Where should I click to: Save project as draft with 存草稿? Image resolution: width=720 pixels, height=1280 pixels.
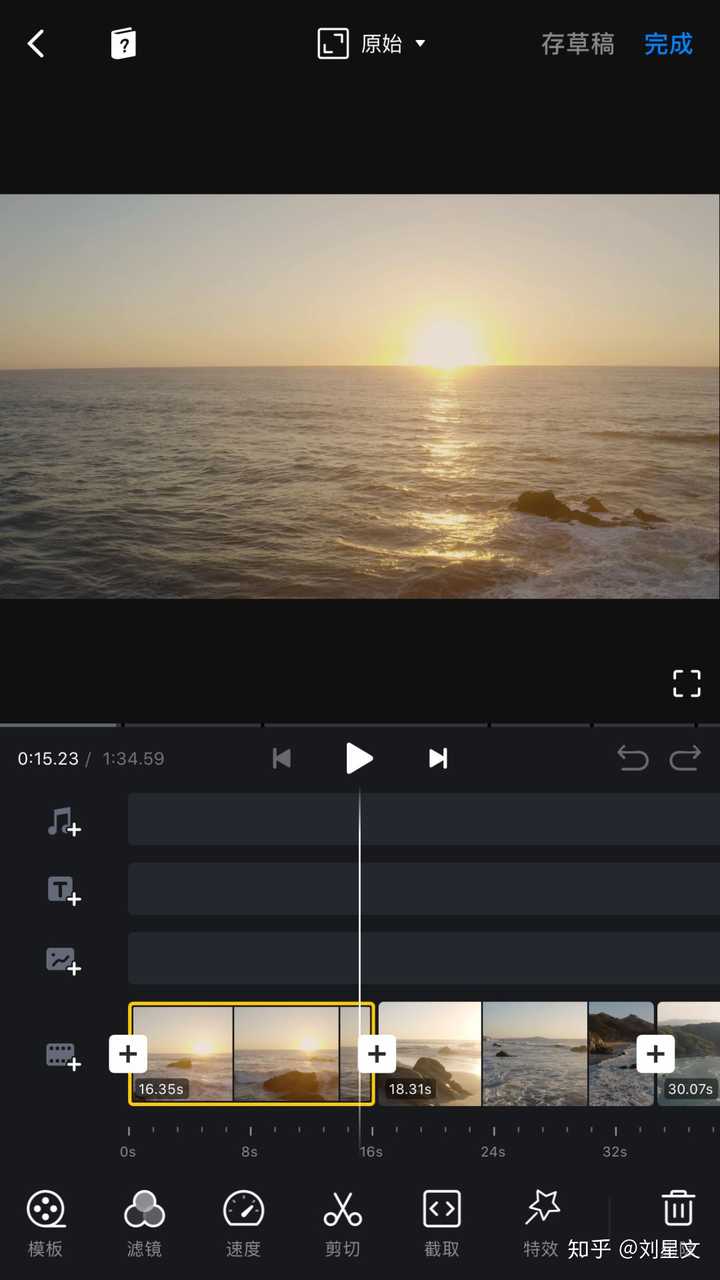pyautogui.click(x=578, y=44)
